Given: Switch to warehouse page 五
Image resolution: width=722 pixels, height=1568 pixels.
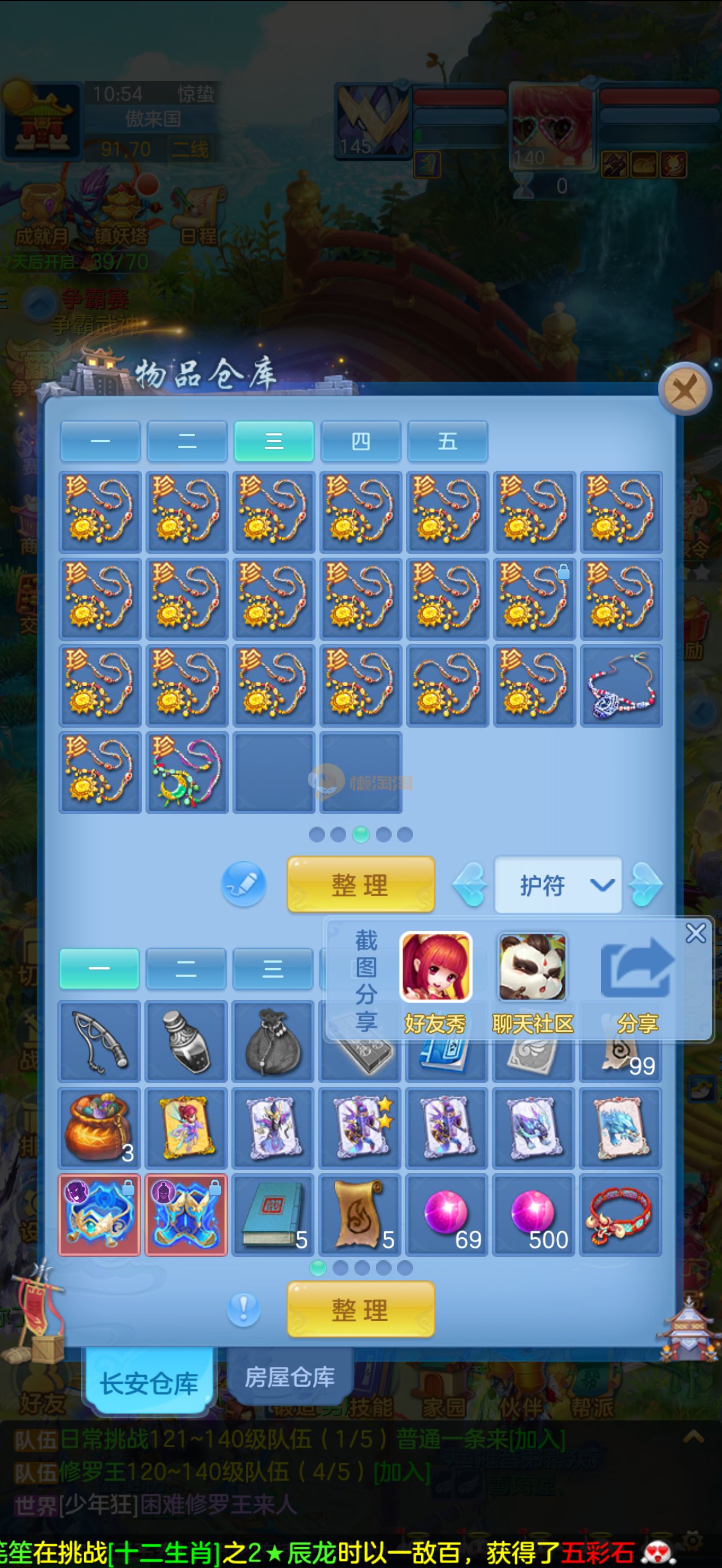Looking at the screenshot, I should (x=447, y=441).
